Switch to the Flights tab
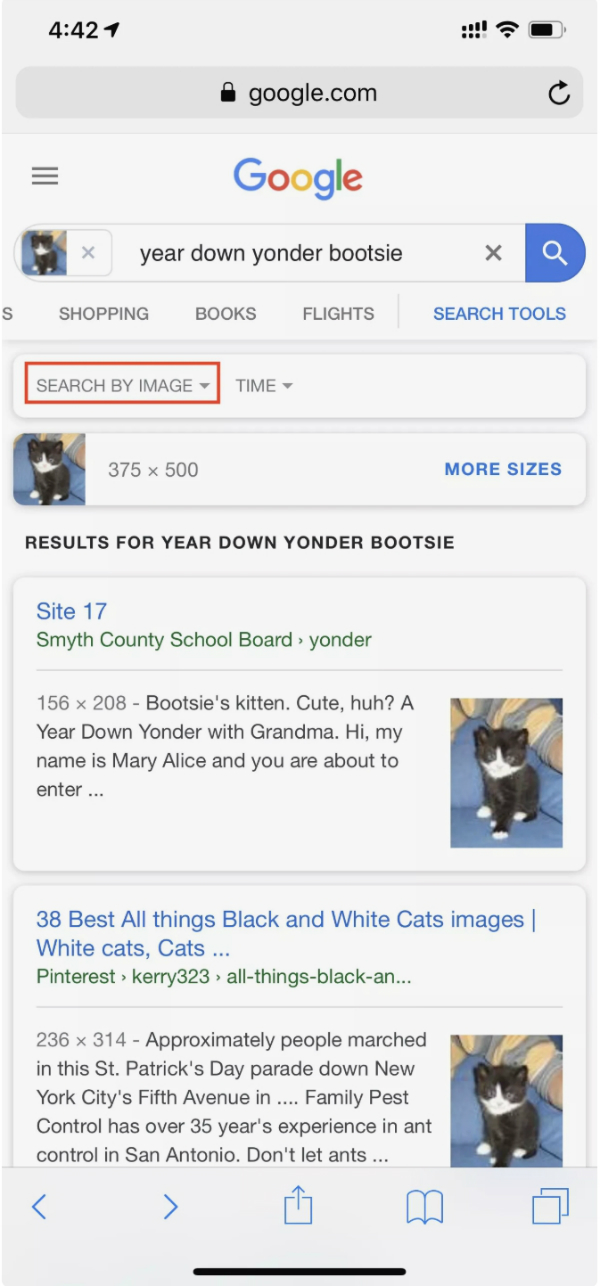 [338, 314]
